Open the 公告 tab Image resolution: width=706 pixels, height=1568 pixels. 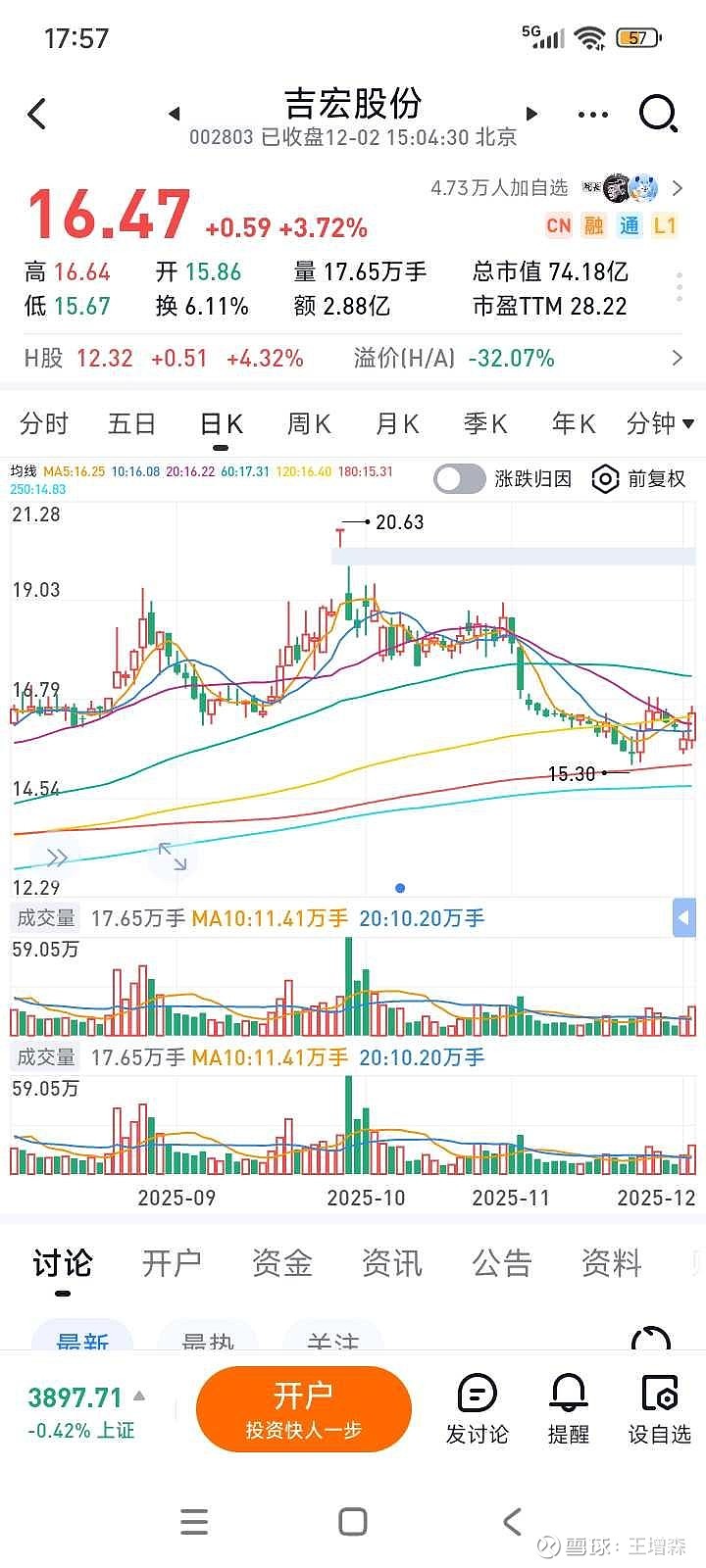coord(501,1263)
